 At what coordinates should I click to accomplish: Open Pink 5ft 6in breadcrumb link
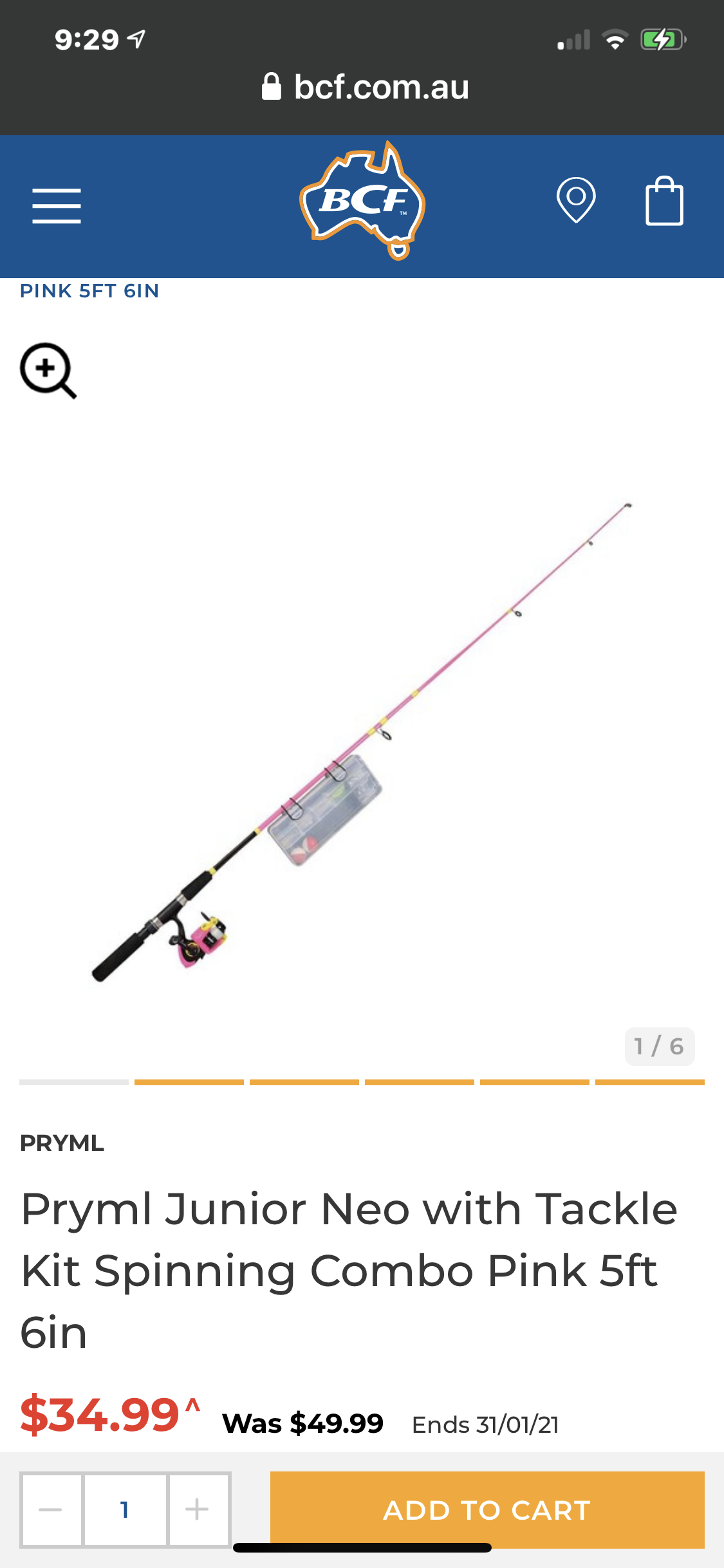89,291
